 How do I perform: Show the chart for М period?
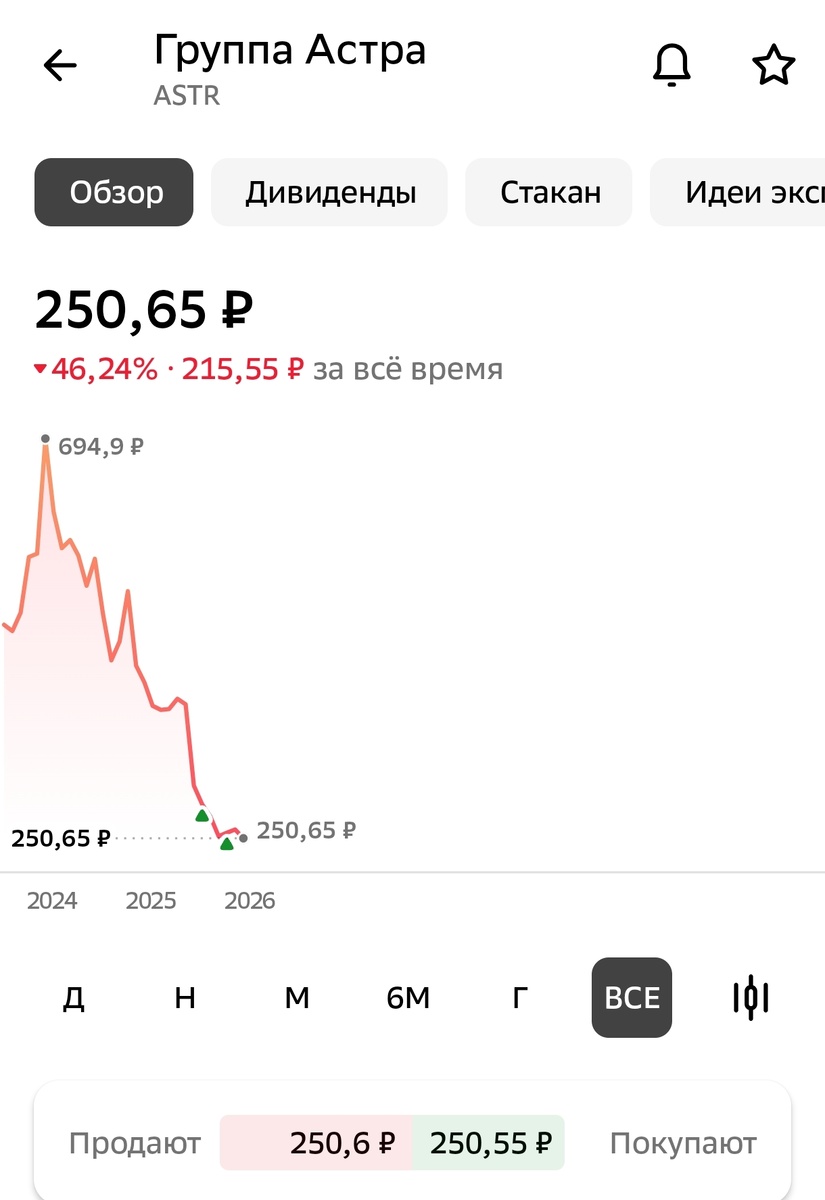coord(297,997)
